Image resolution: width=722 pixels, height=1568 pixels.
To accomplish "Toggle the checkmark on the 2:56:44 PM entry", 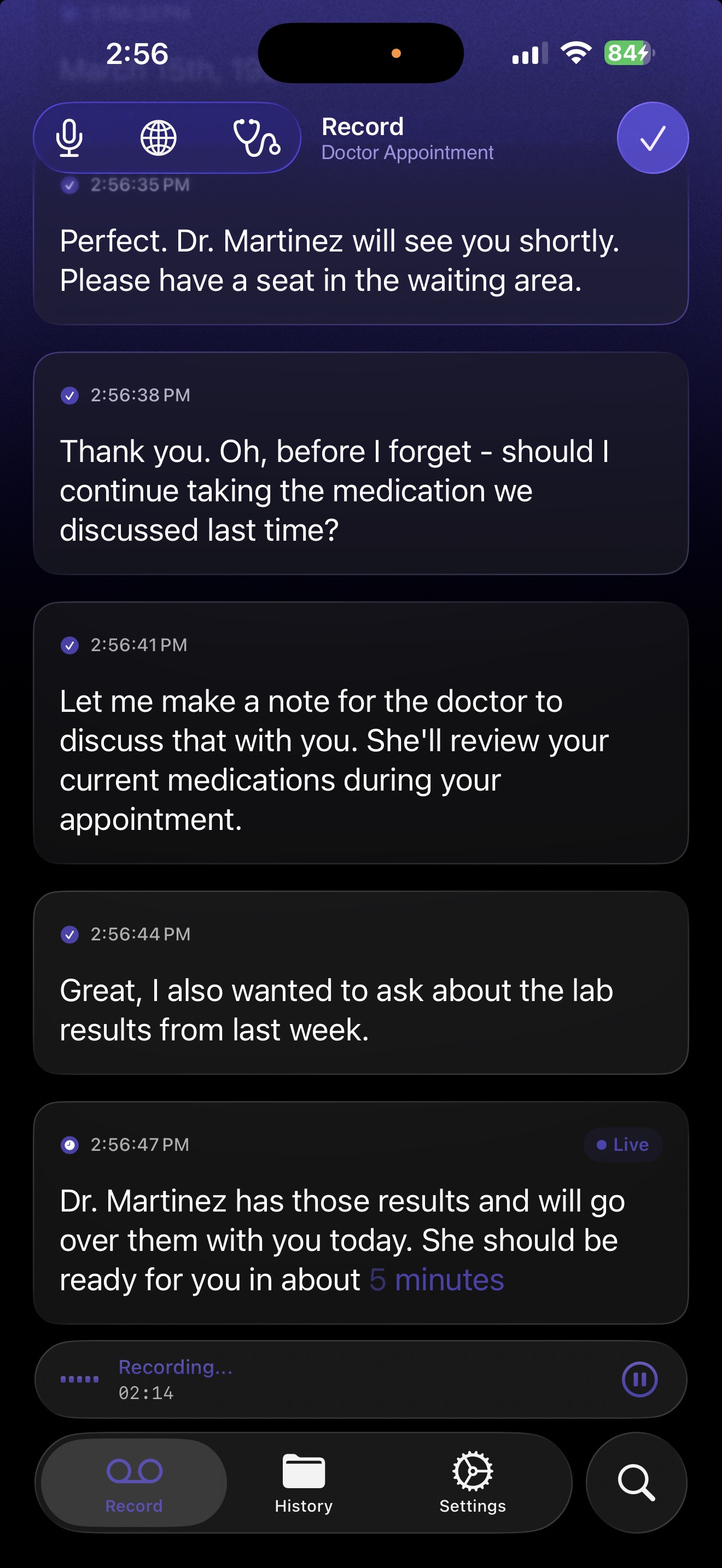I will [x=71, y=933].
